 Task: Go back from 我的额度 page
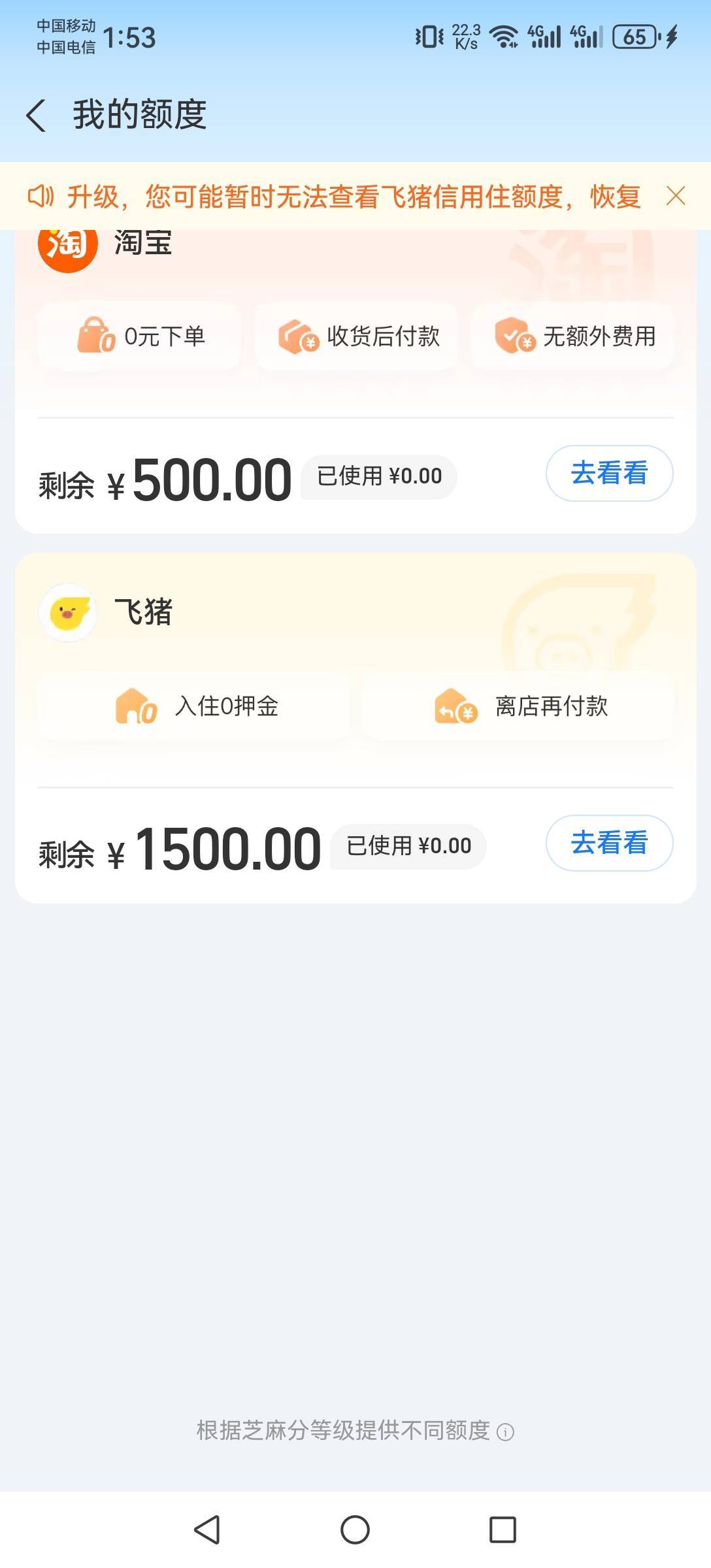(x=36, y=116)
